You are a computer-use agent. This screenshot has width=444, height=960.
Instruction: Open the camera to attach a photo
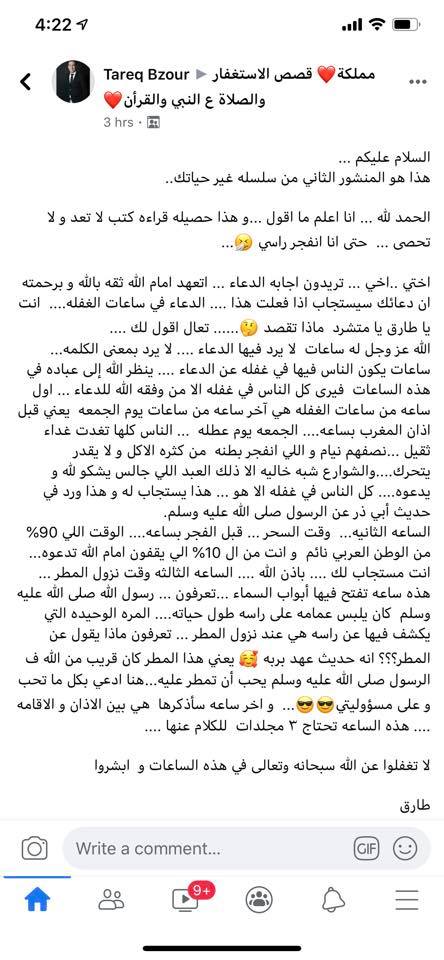click(x=35, y=849)
